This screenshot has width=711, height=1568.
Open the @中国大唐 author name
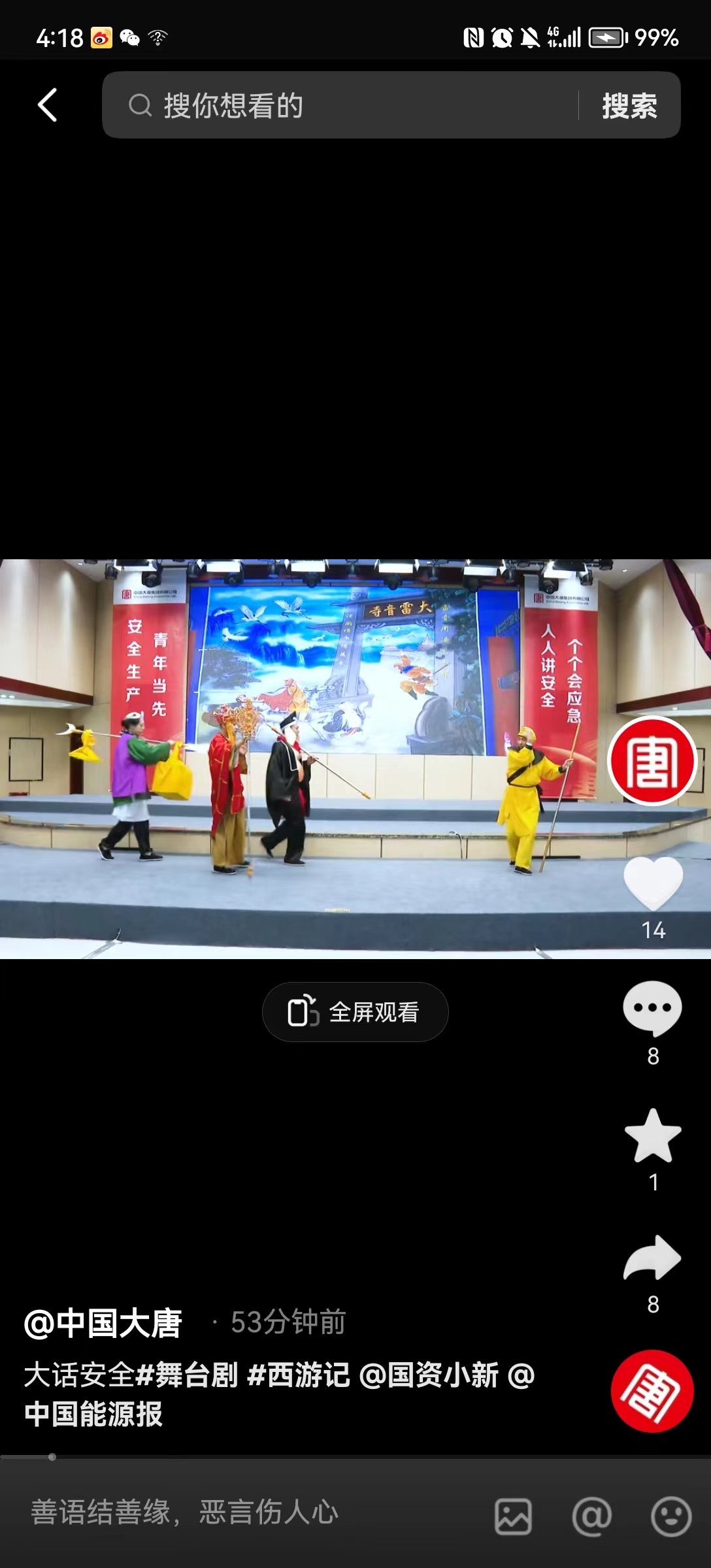tap(103, 1323)
